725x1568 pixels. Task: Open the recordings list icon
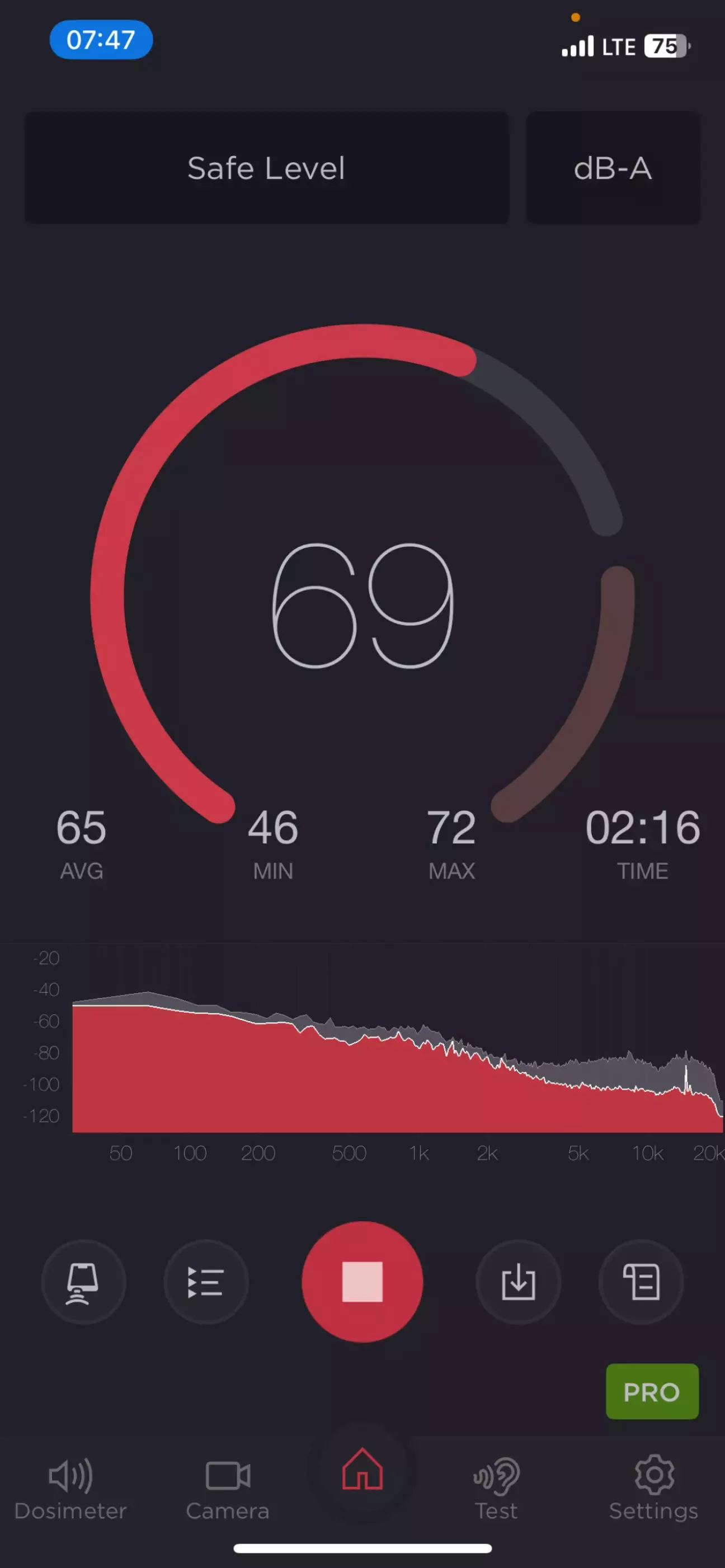click(x=206, y=1281)
